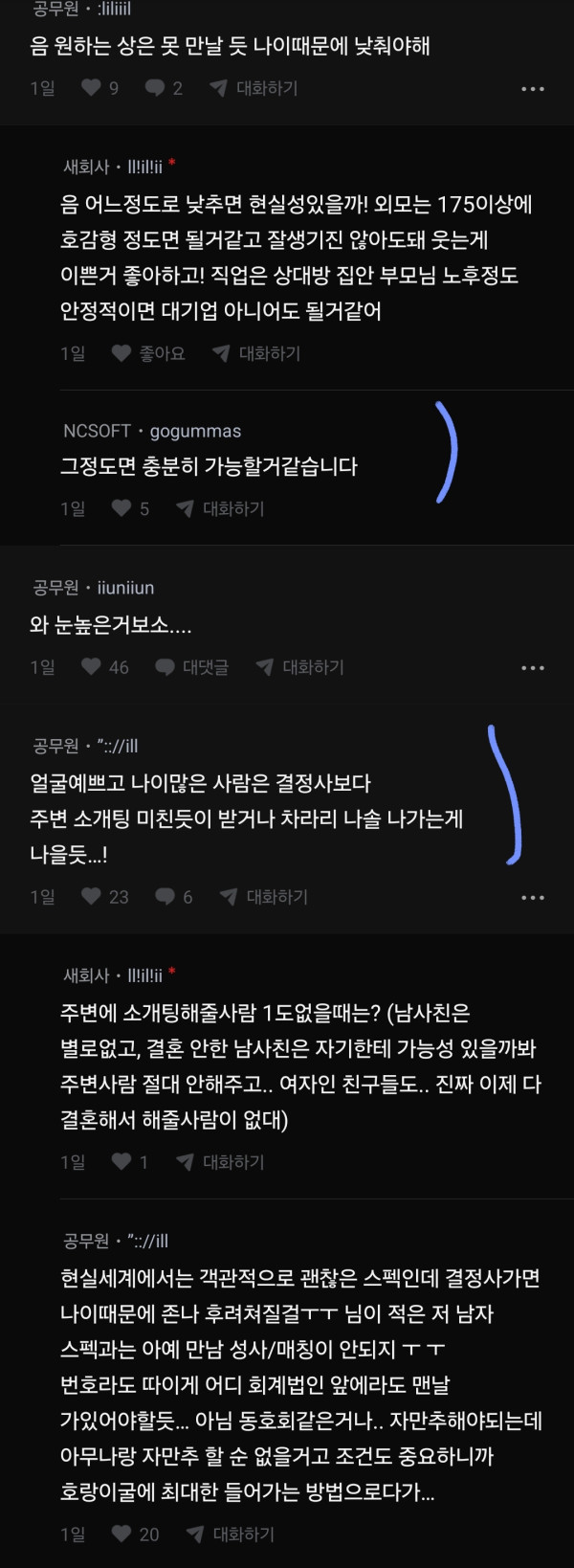The image size is (574, 1568).
Task: Open overflow menu on the "얼굴예쁘고" comment
Action: tap(532, 898)
